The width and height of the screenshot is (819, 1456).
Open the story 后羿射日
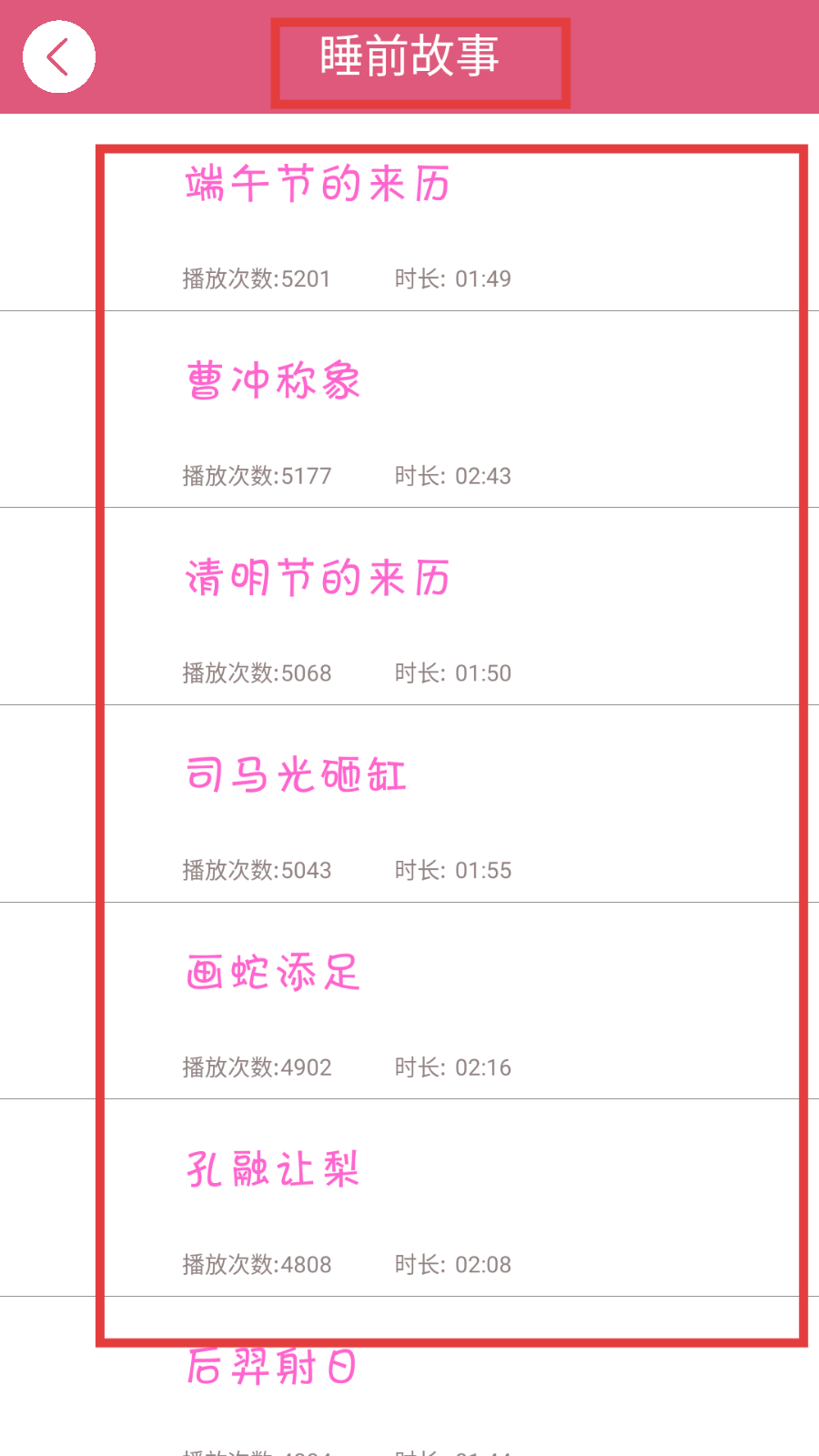(x=271, y=1368)
